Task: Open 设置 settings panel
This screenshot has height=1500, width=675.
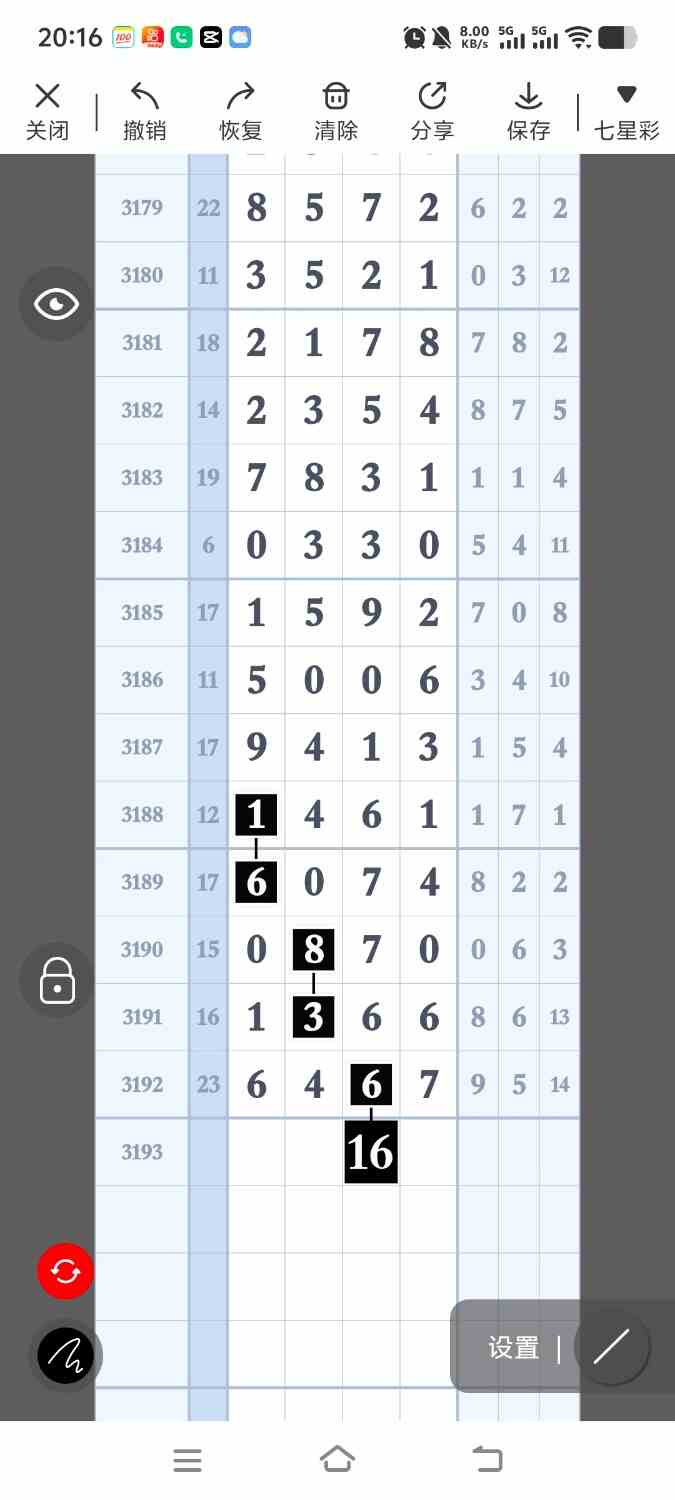Action: click(514, 1348)
